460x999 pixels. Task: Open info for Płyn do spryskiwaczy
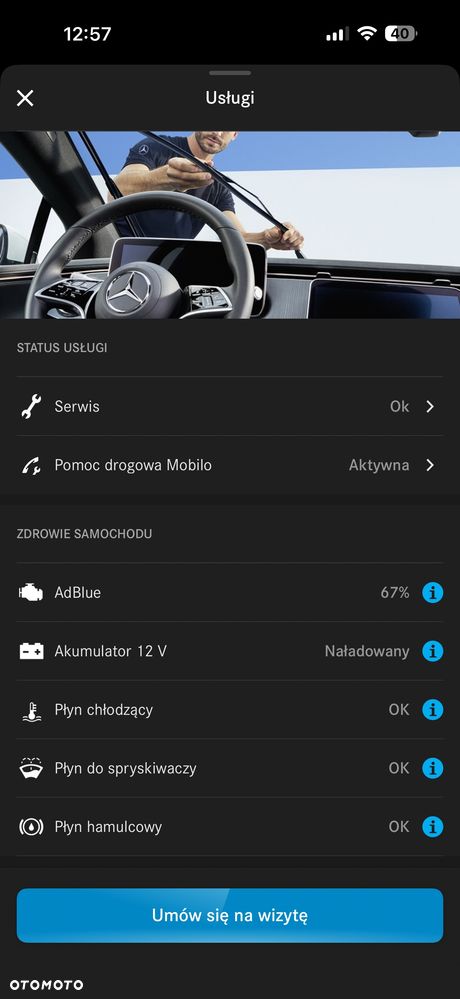pos(433,768)
